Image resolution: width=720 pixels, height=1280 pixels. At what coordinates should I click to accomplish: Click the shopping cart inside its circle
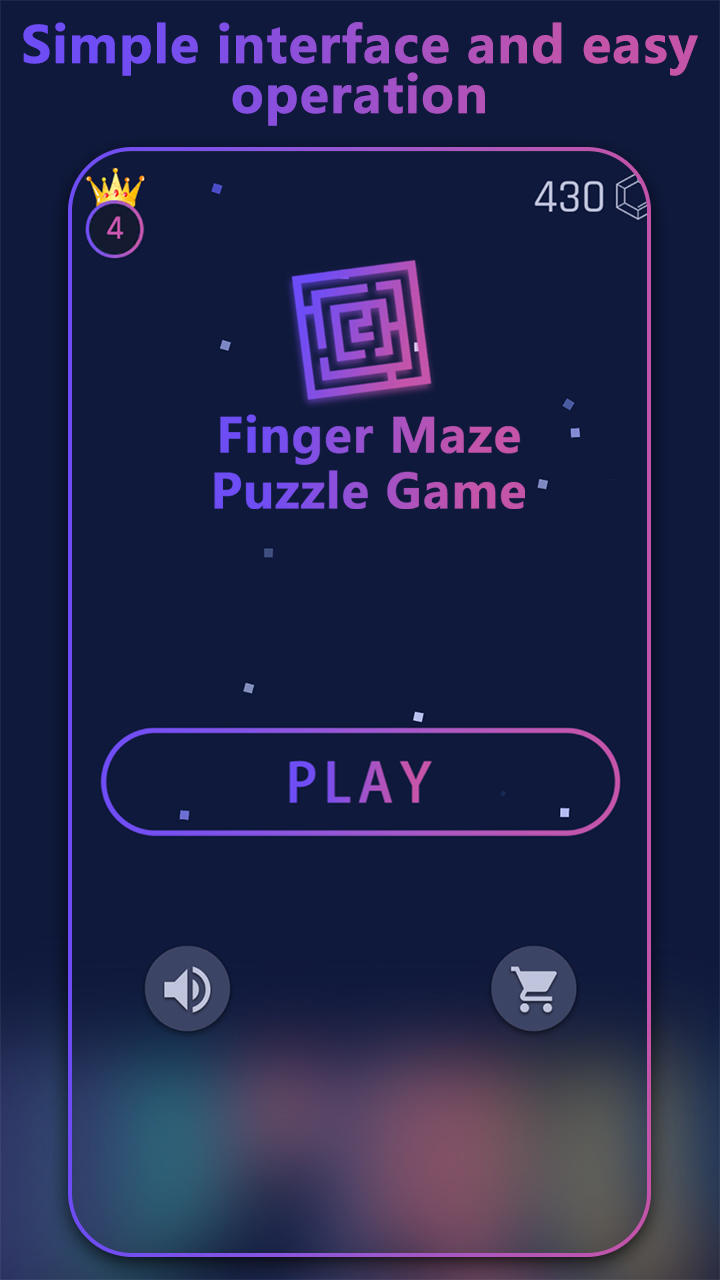click(533, 988)
